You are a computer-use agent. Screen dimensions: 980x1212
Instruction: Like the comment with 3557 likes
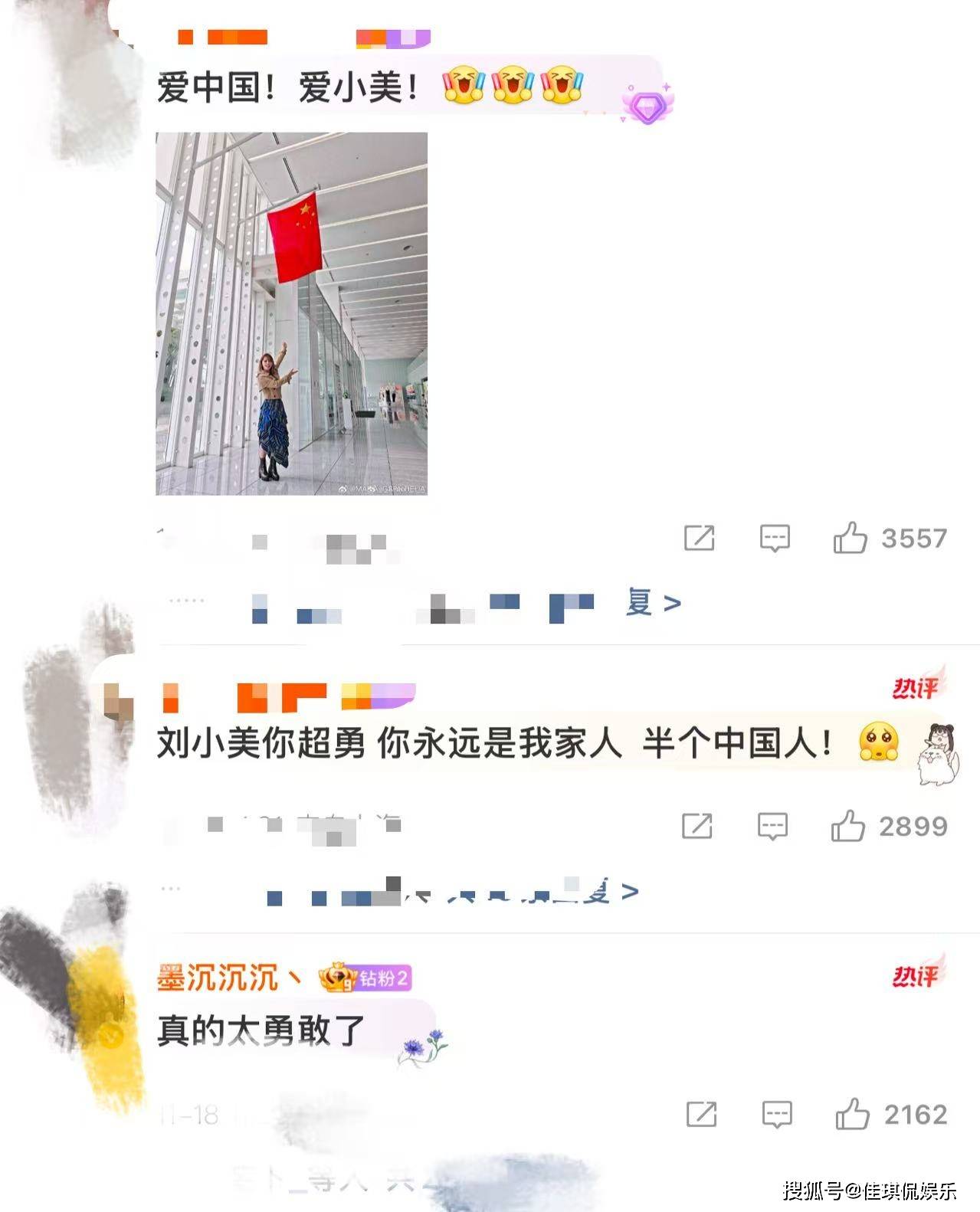(x=850, y=538)
